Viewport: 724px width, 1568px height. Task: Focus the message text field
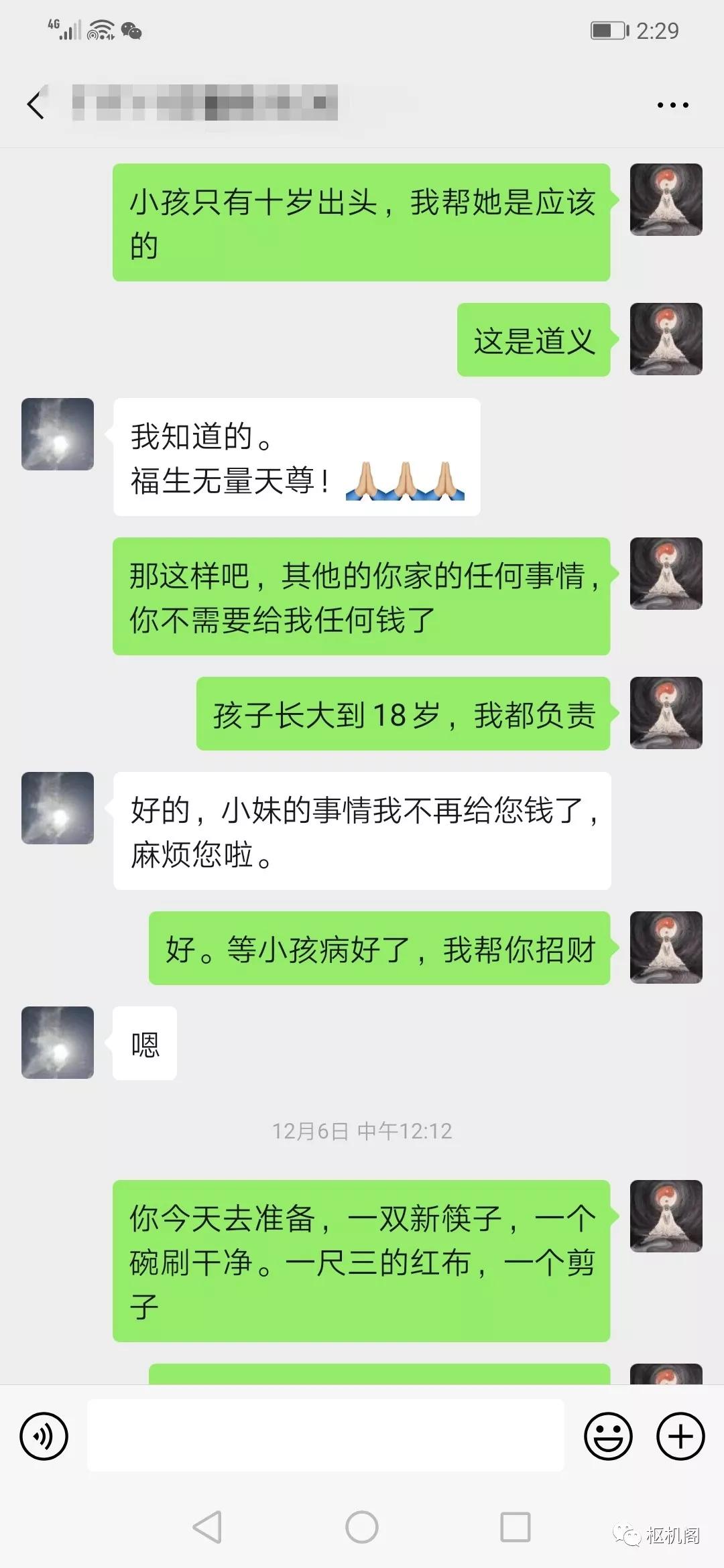pyautogui.click(x=325, y=1436)
